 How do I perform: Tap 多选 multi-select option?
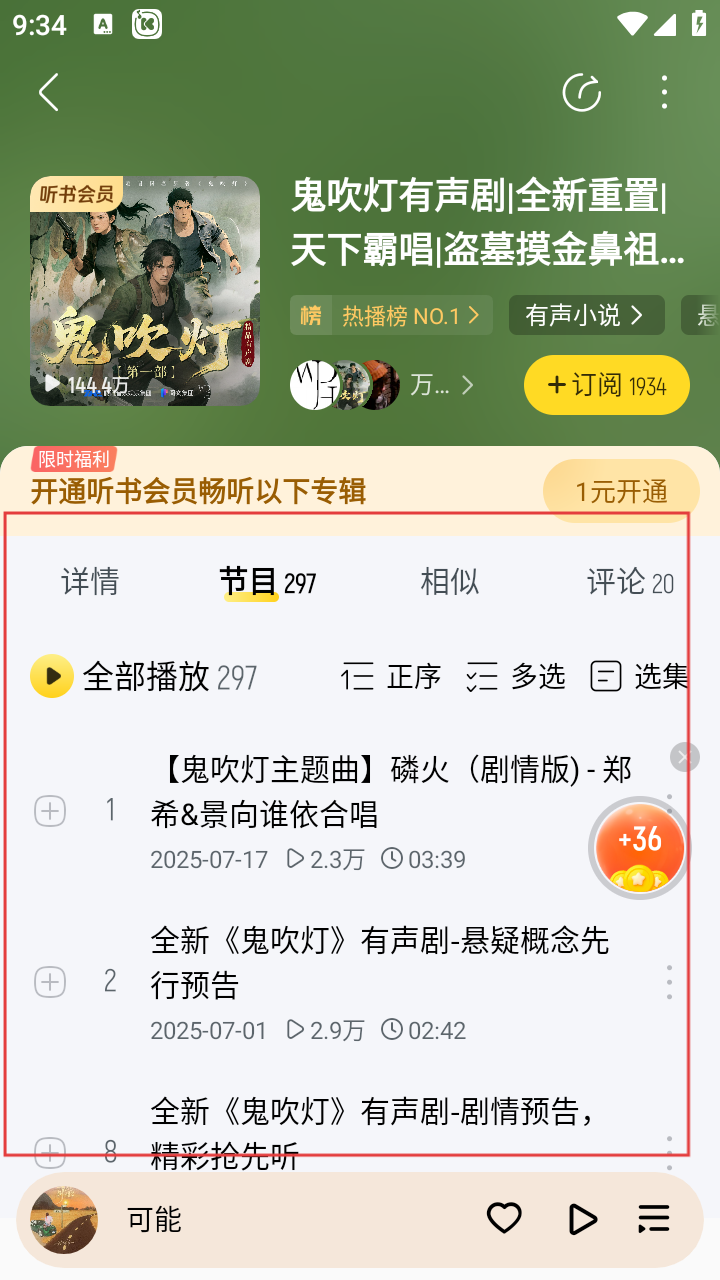point(516,677)
